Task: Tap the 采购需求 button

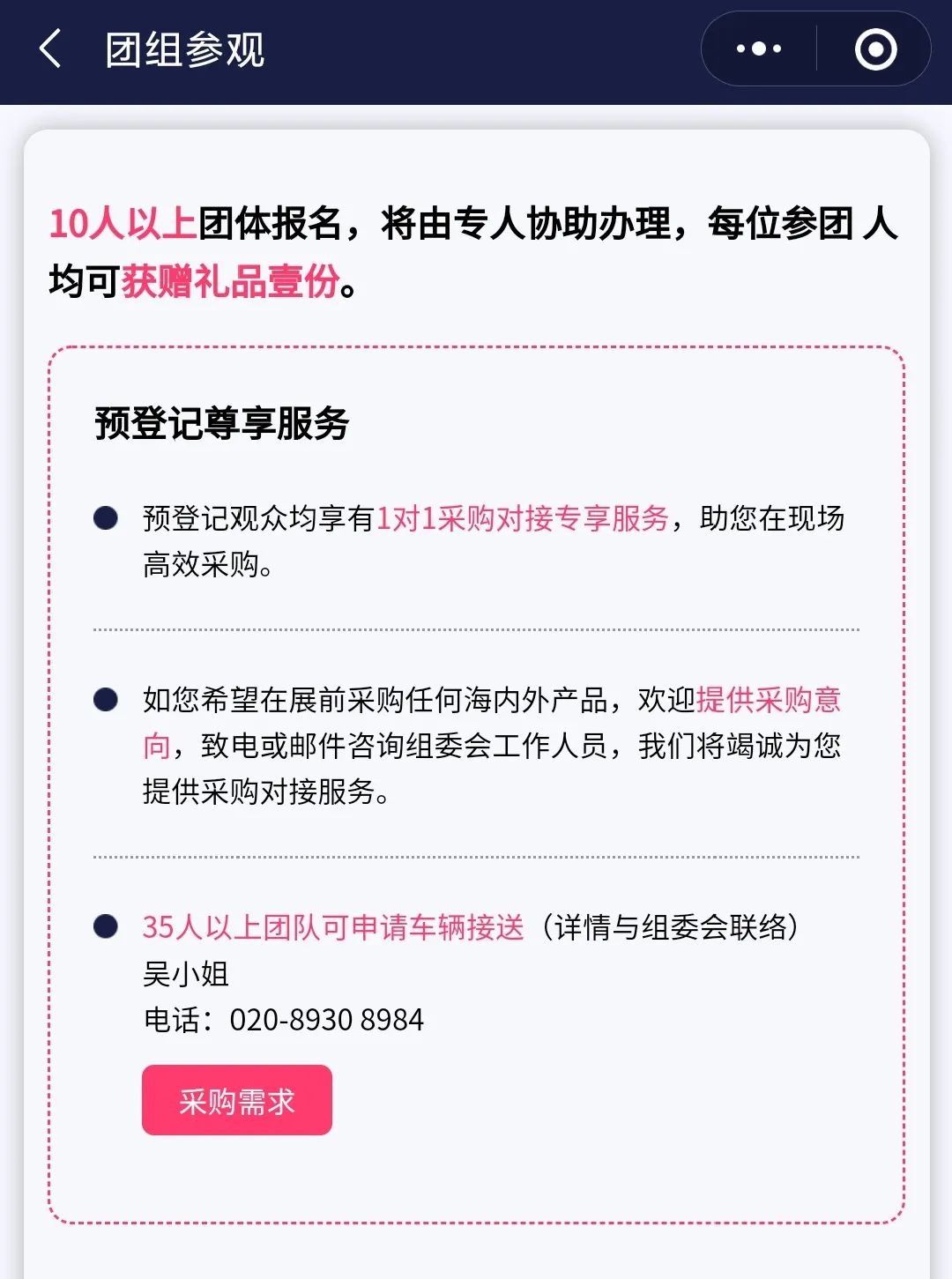Action: pos(236,1100)
